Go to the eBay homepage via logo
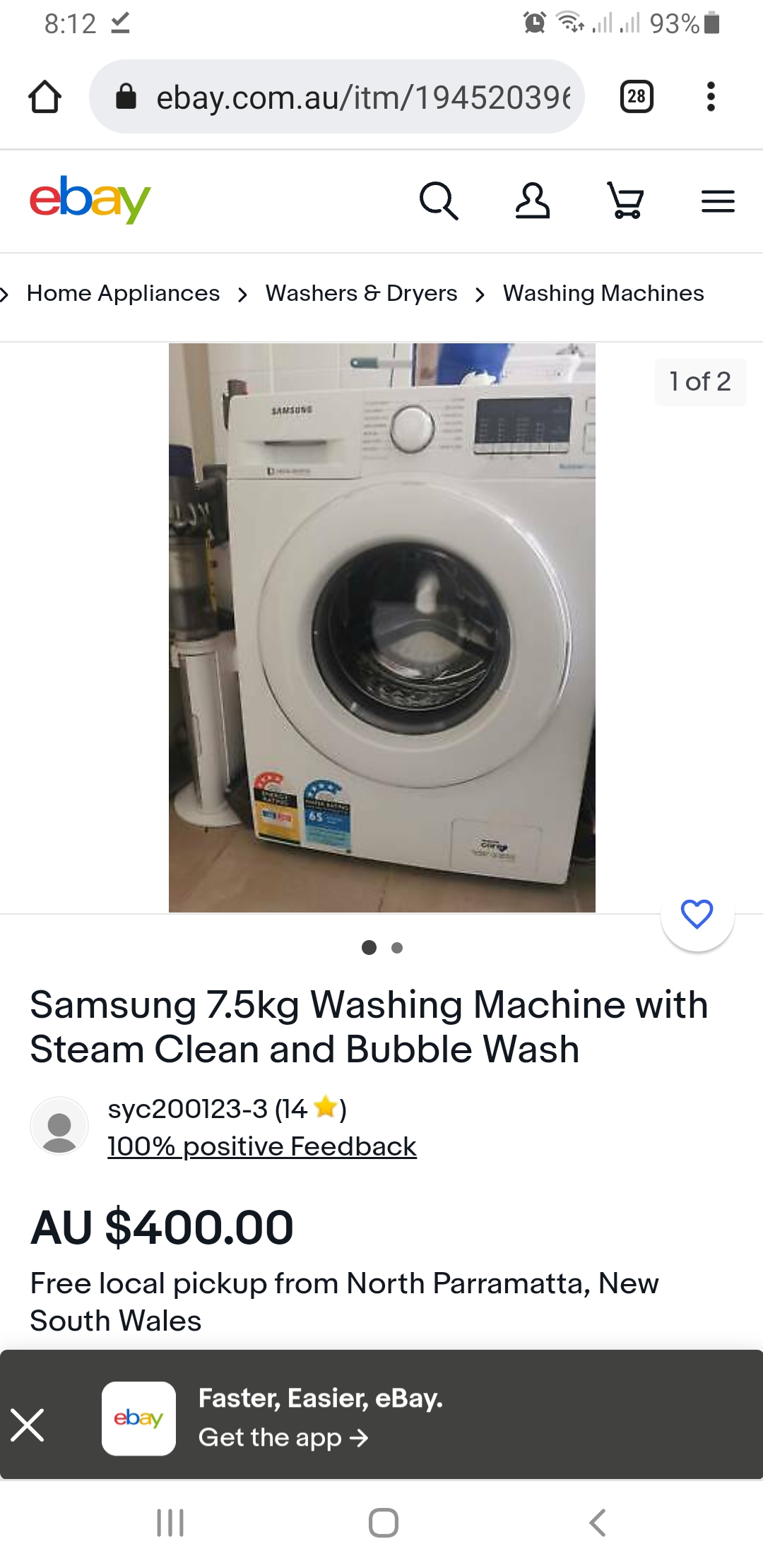The width and height of the screenshot is (763, 1568). point(90,200)
